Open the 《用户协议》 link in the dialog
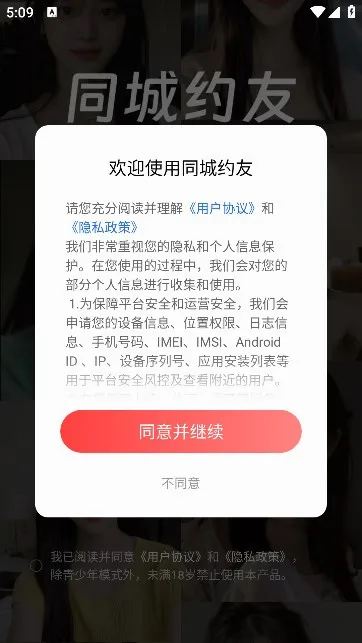The image size is (362, 643). click(223, 209)
